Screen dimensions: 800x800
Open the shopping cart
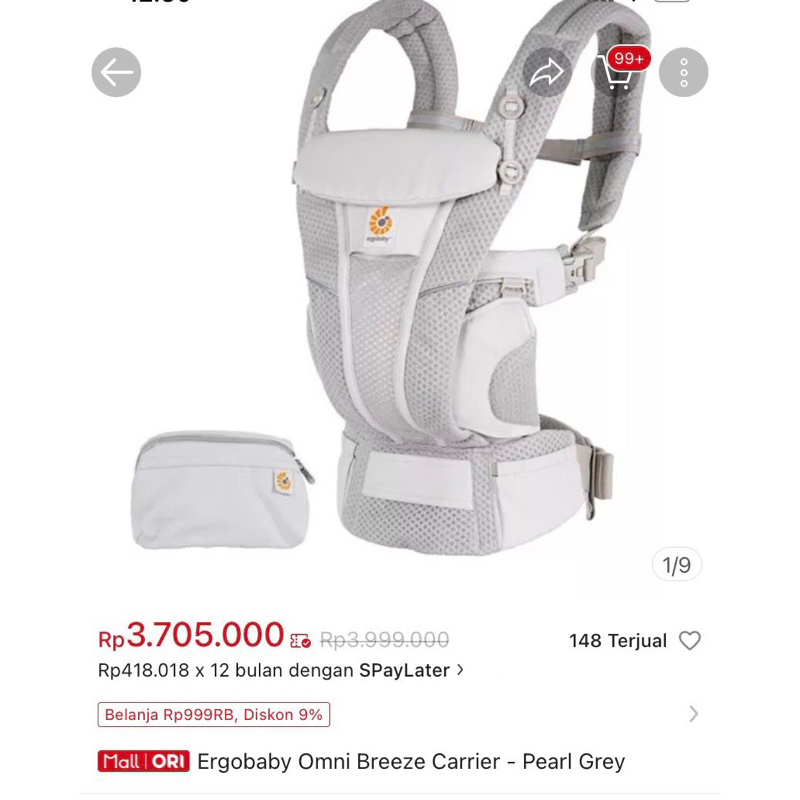pos(619,72)
